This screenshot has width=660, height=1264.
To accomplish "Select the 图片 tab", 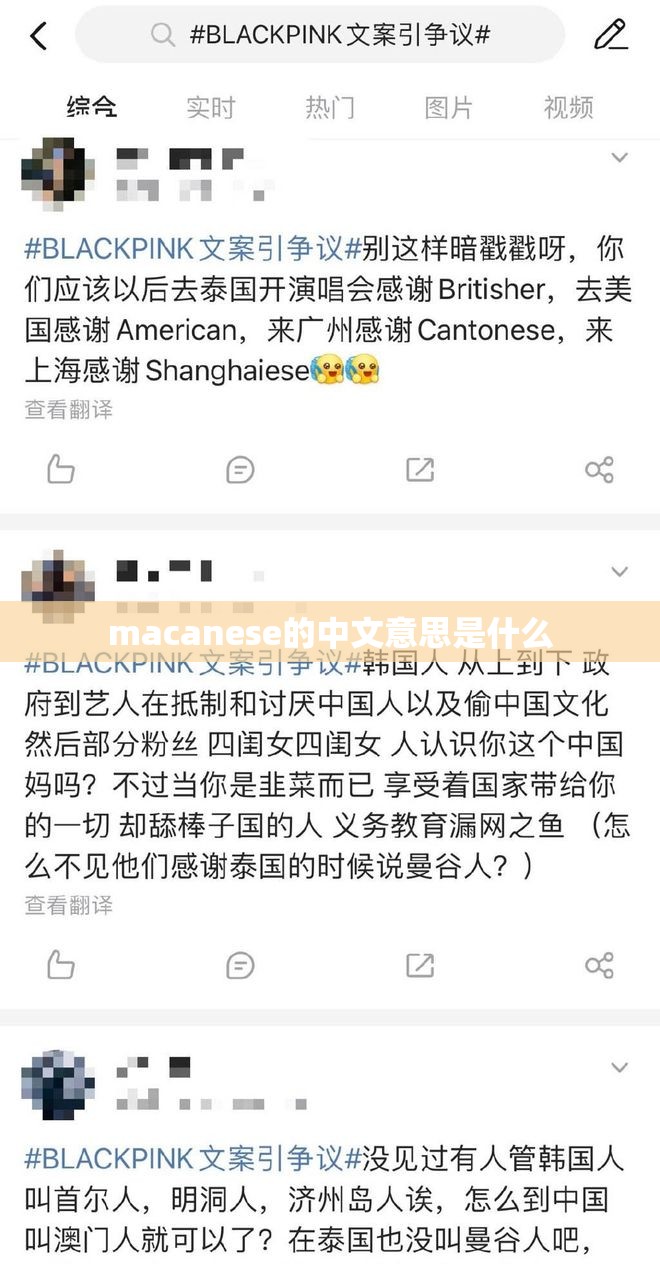I will tap(449, 107).
